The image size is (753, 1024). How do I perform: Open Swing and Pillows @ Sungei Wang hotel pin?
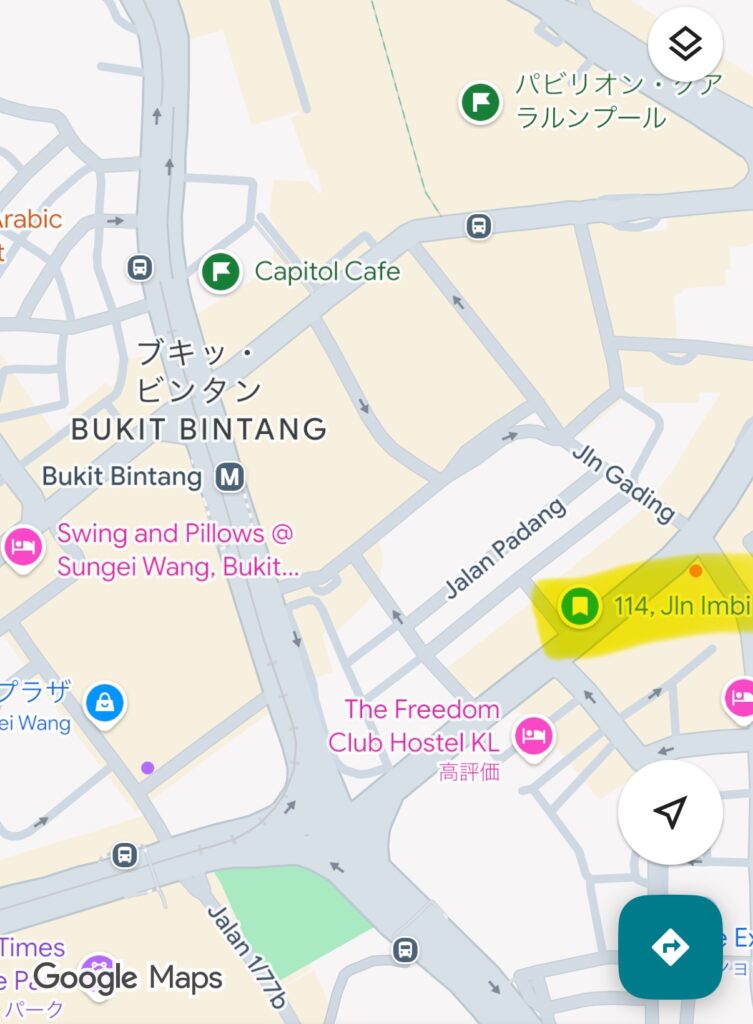point(22,547)
